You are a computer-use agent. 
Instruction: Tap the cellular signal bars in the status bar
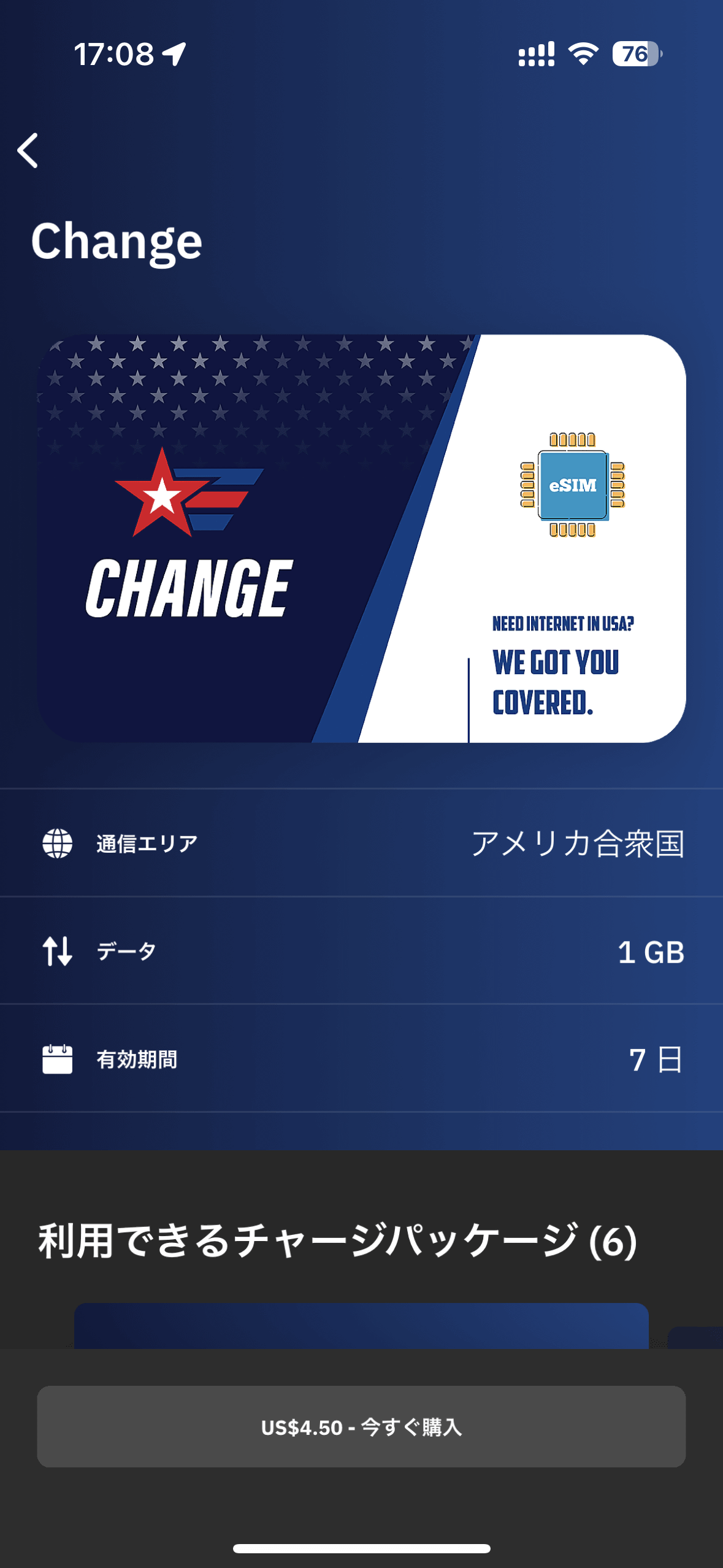[535, 55]
